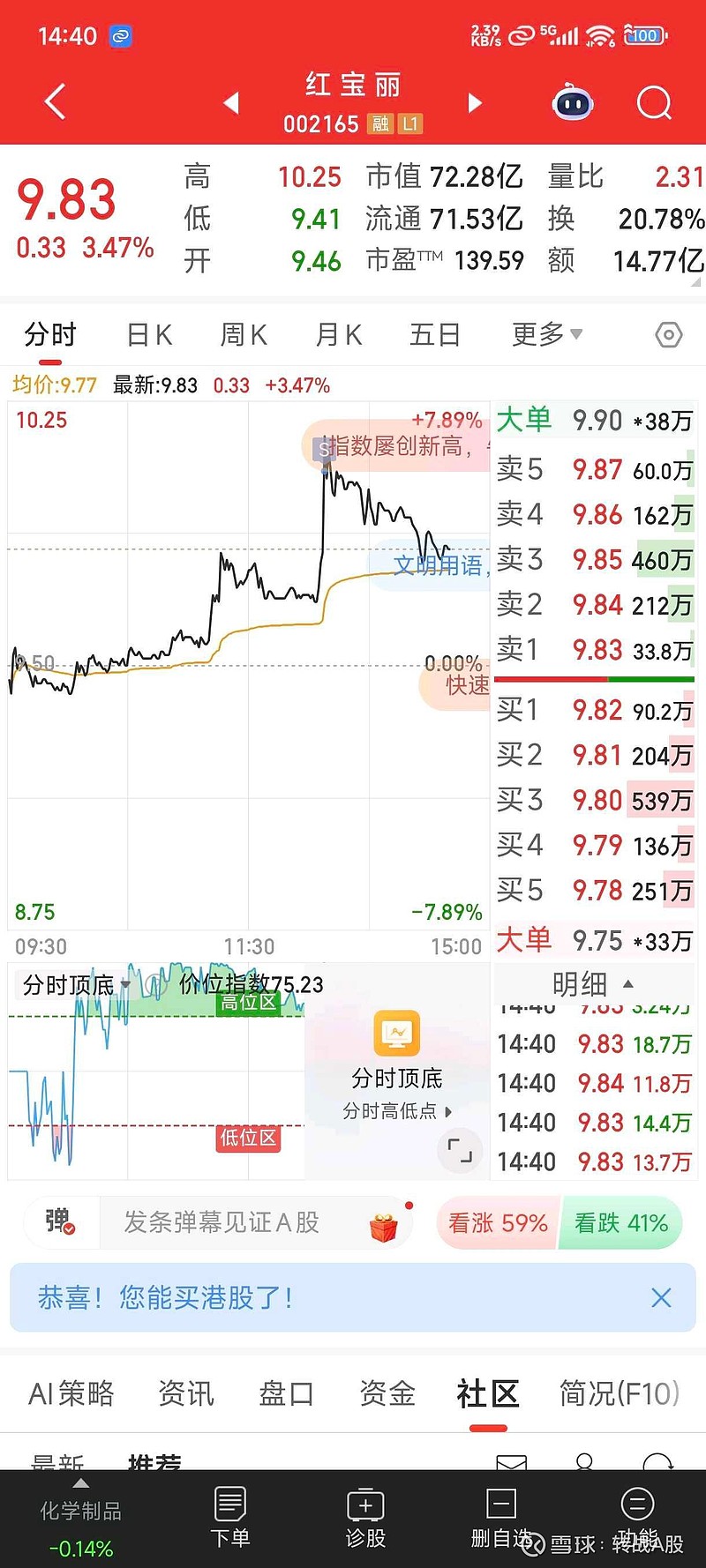
Task: Open the AI robot assistant
Action: tap(572, 103)
